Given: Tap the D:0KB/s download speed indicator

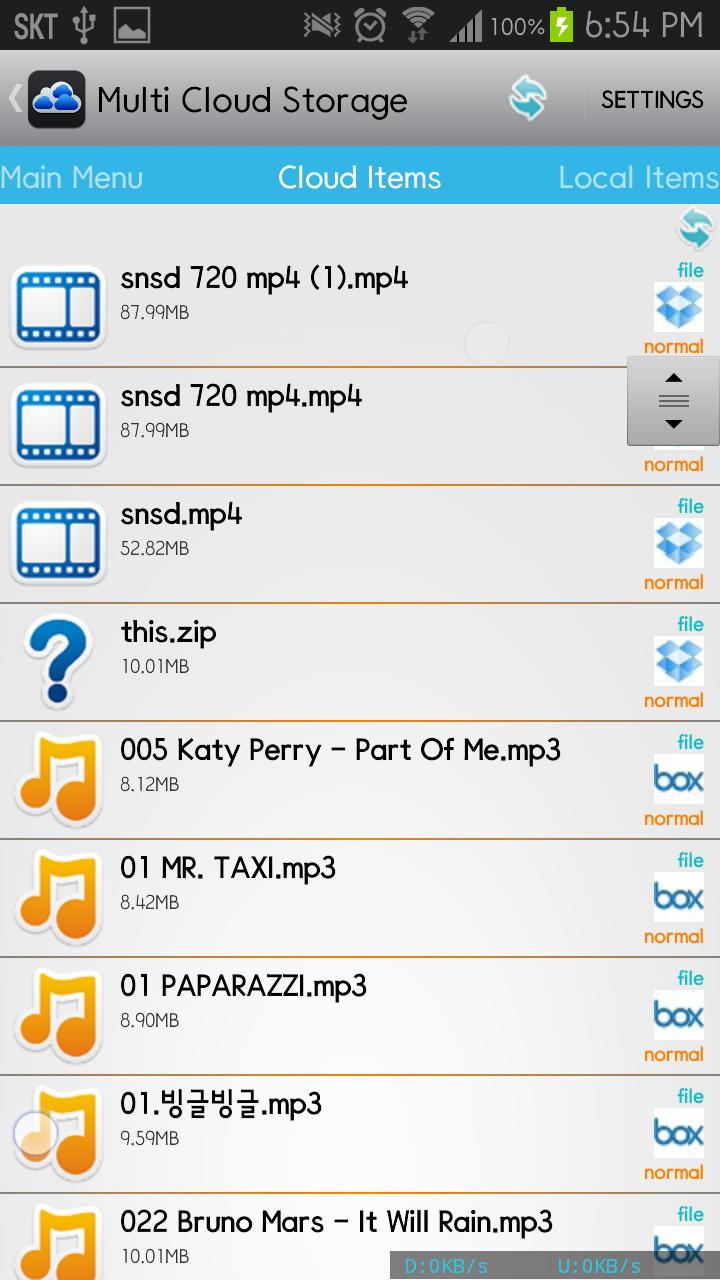Looking at the screenshot, I should pyautogui.click(x=447, y=1265).
